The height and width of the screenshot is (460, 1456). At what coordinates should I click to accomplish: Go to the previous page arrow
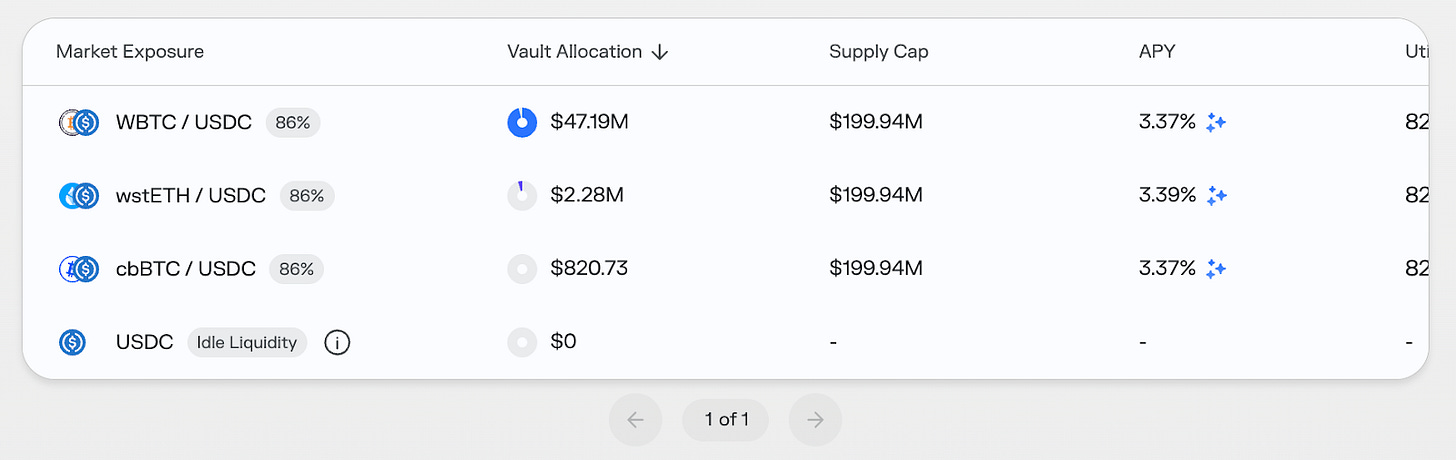[635, 420]
